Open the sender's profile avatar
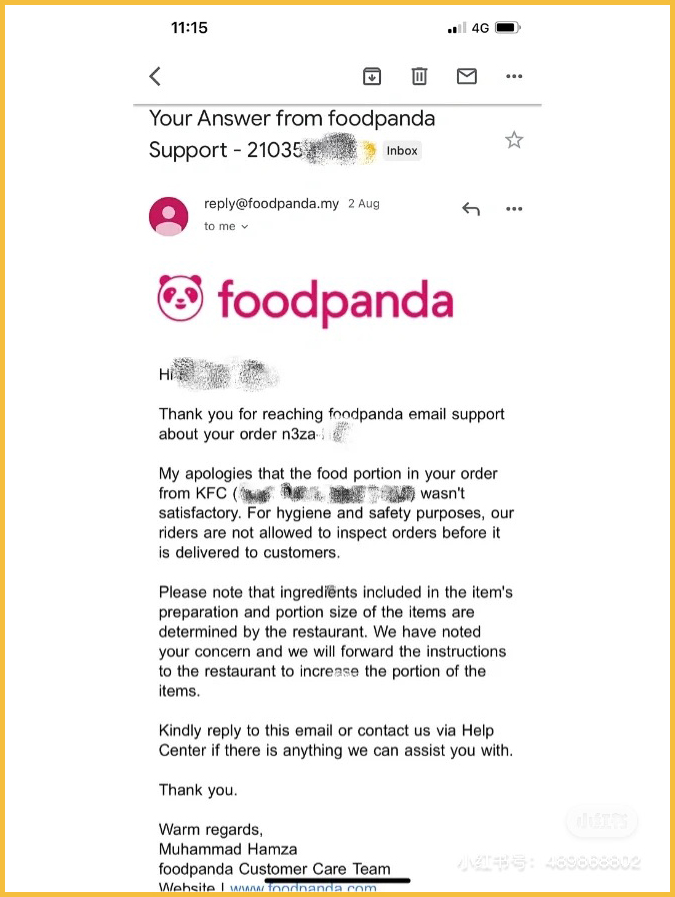The width and height of the screenshot is (675, 897). coord(168,216)
